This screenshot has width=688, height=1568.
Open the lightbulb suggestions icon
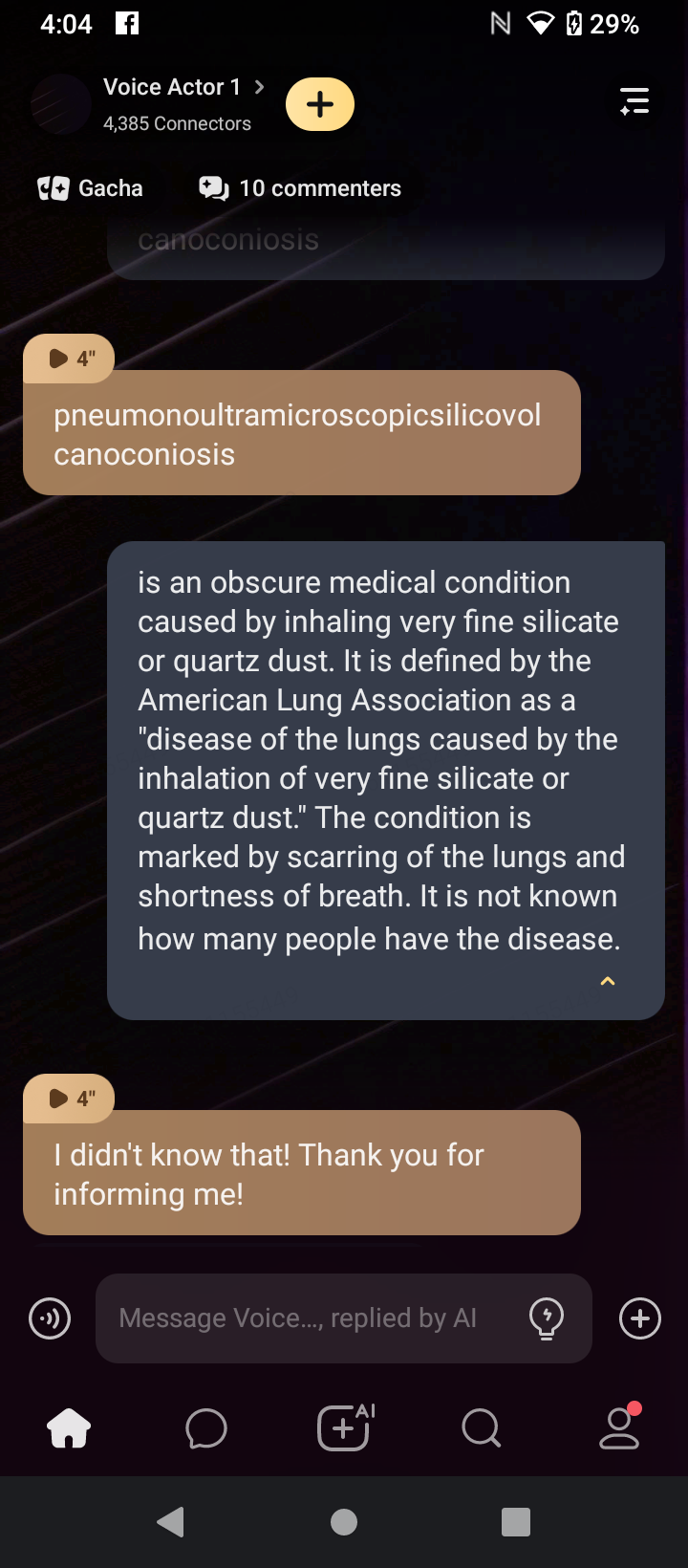pos(547,1318)
